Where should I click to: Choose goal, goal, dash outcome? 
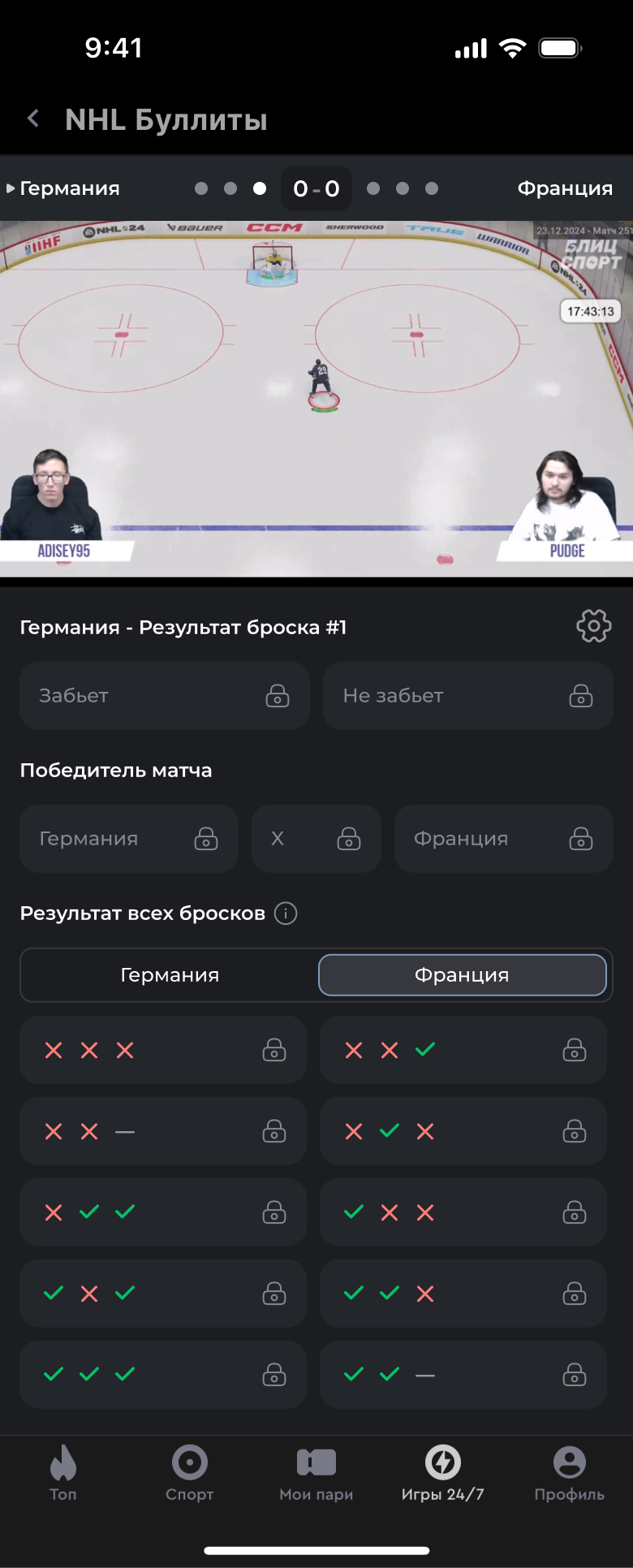point(463,1375)
